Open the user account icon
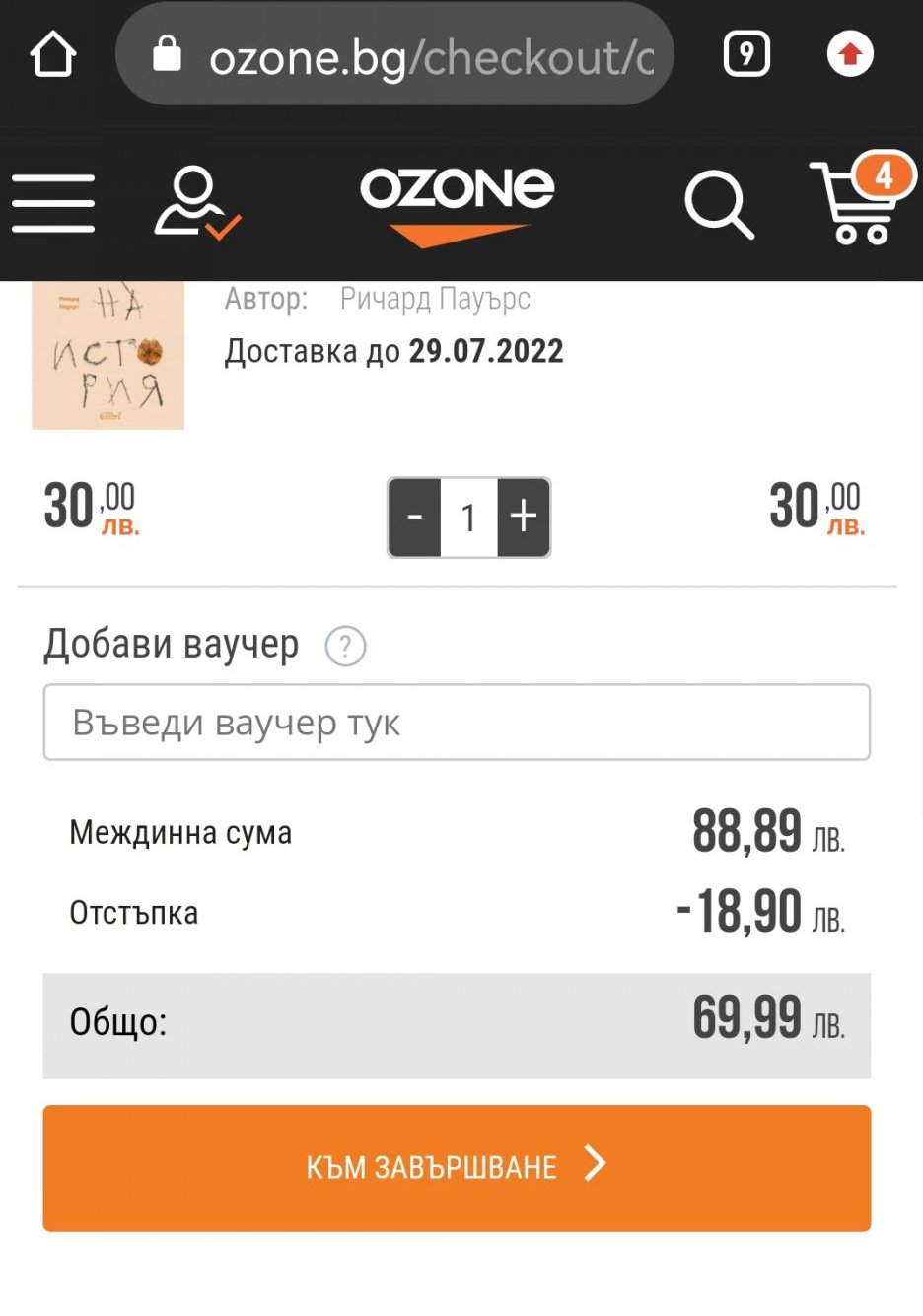Screen dimensions: 923x1316 [x=195, y=202]
